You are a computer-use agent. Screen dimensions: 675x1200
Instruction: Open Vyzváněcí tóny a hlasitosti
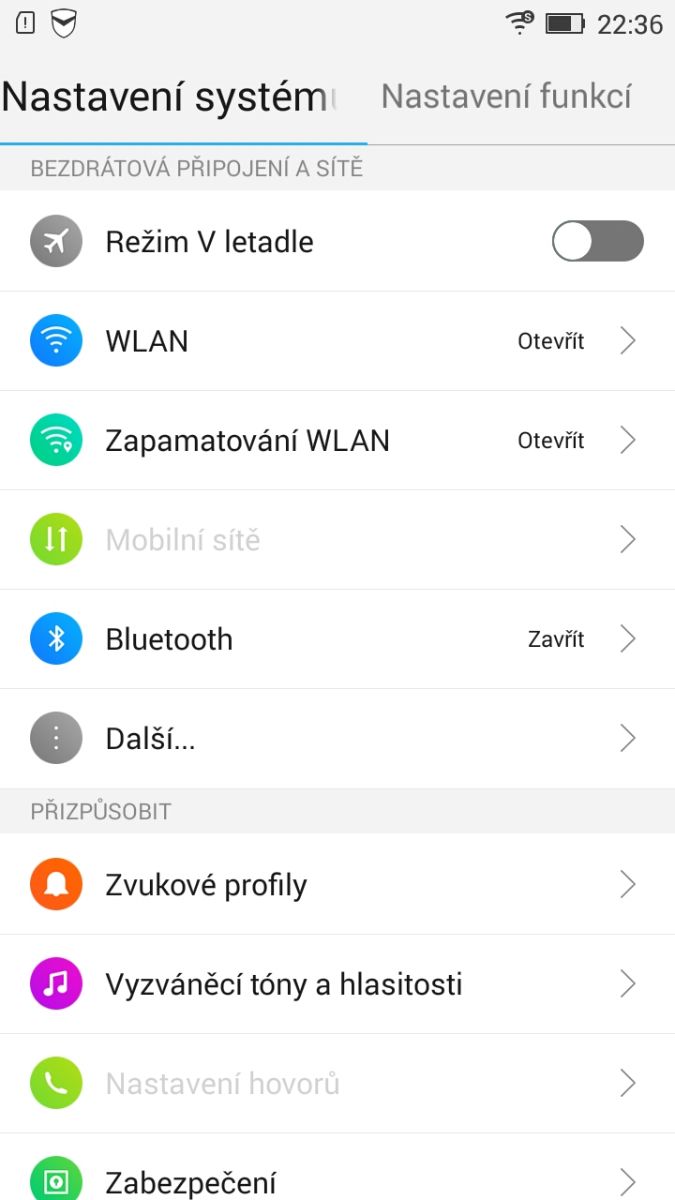pos(337,984)
